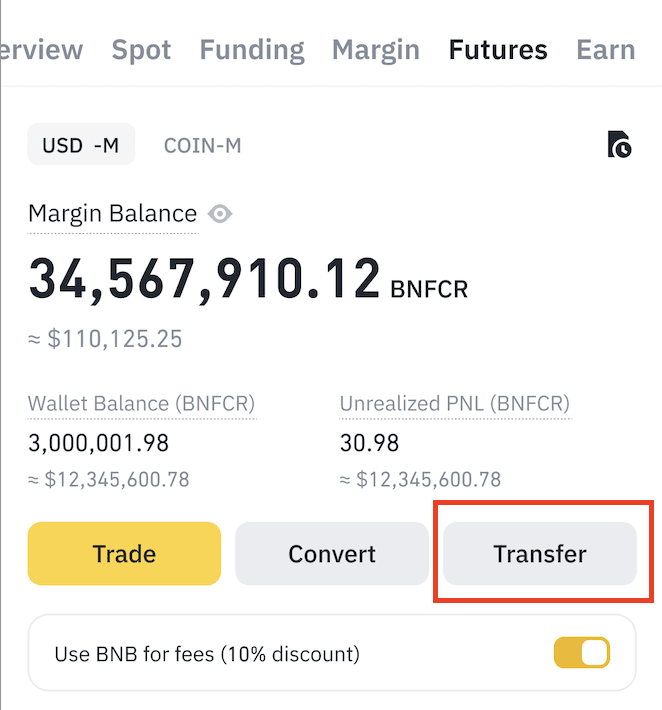Tap the yellow Trade button
Image resolution: width=662 pixels, height=710 pixels.
click(124, 553)
